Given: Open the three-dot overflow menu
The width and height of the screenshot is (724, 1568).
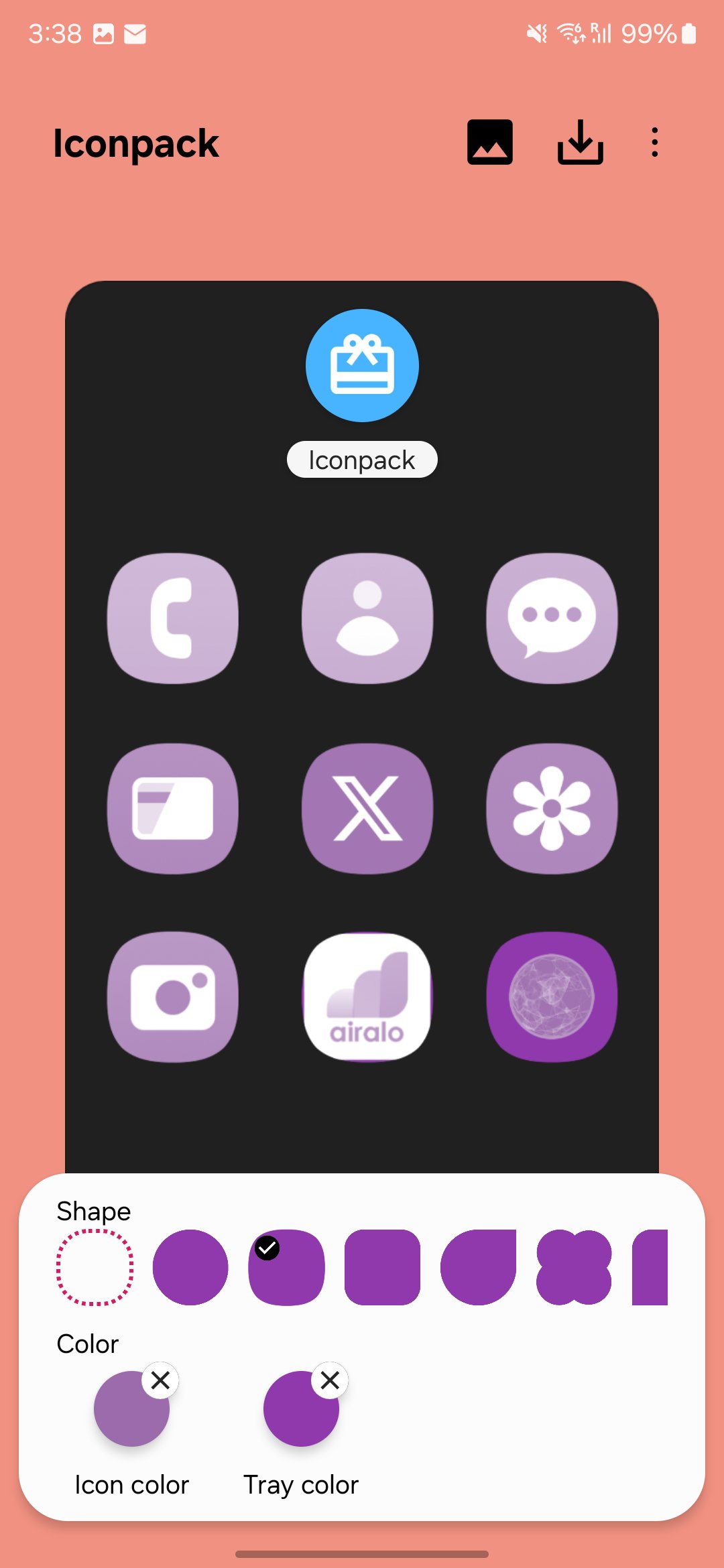Looking at the screenshot, I should coord(655,142).
